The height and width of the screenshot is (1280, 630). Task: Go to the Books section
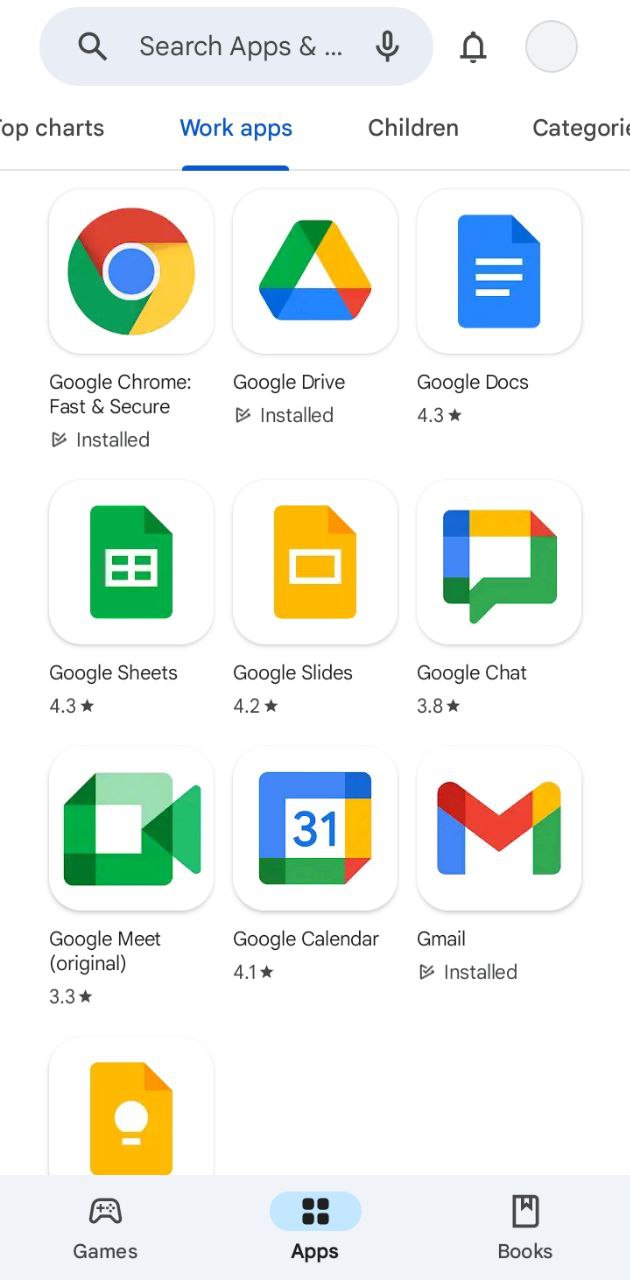point(525,1228)
